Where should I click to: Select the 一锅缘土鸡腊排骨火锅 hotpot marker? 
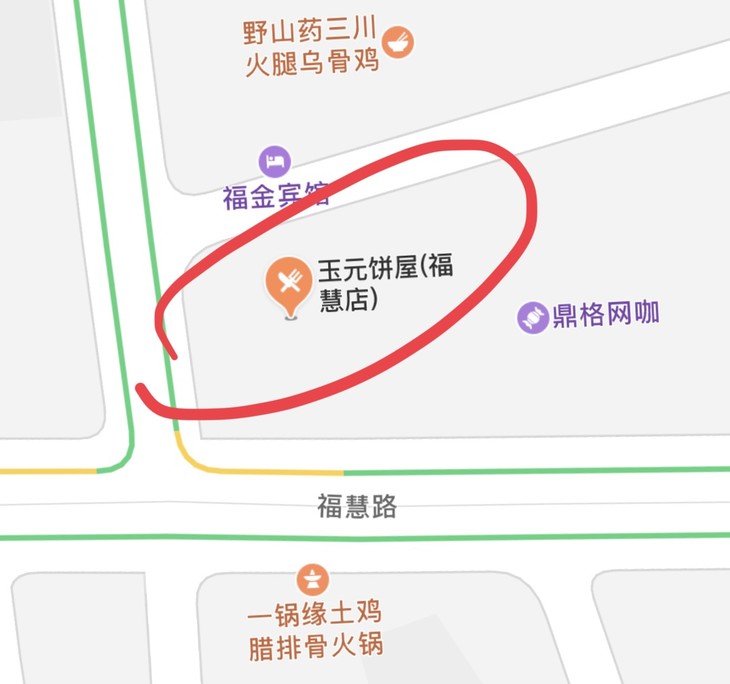[312, 580]
